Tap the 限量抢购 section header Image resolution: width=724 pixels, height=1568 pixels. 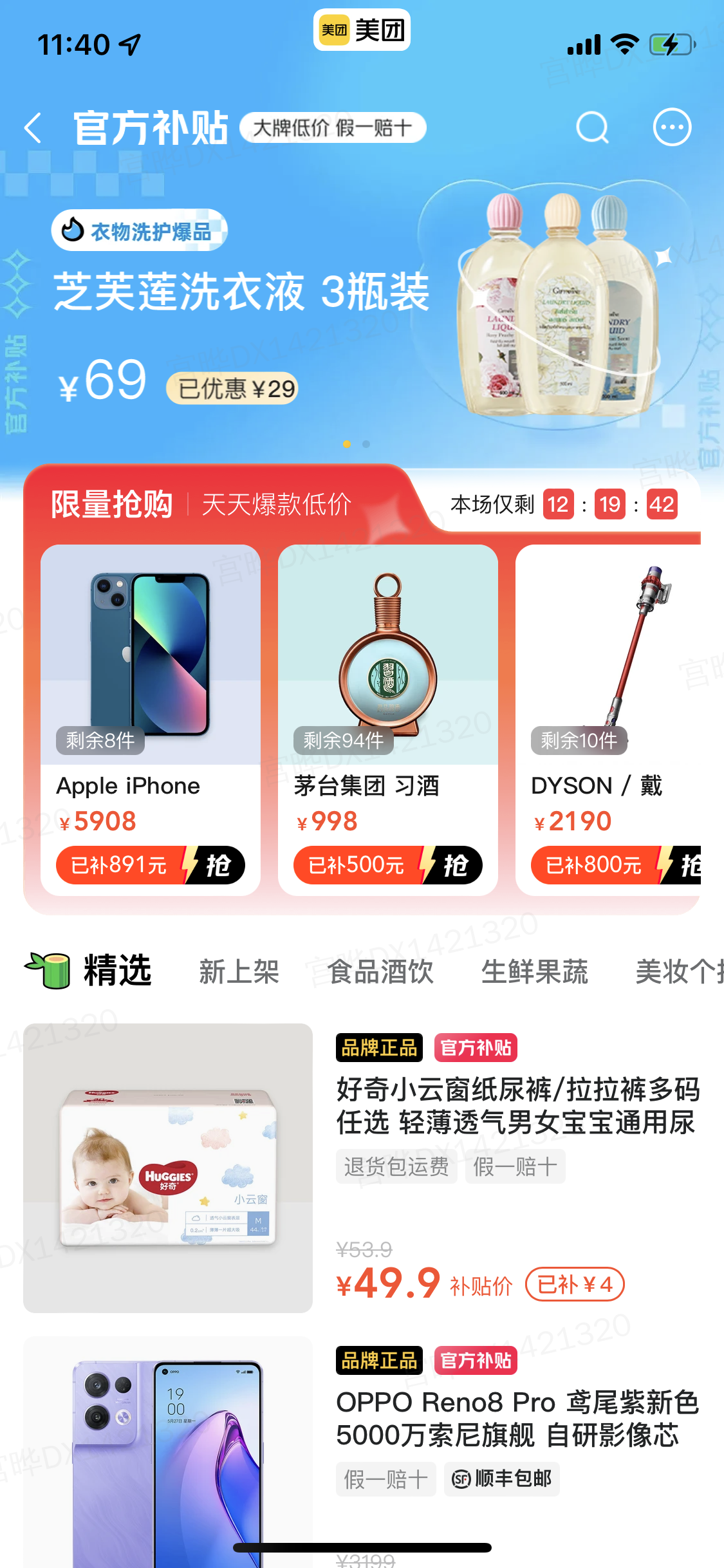[x=112, y=504]
